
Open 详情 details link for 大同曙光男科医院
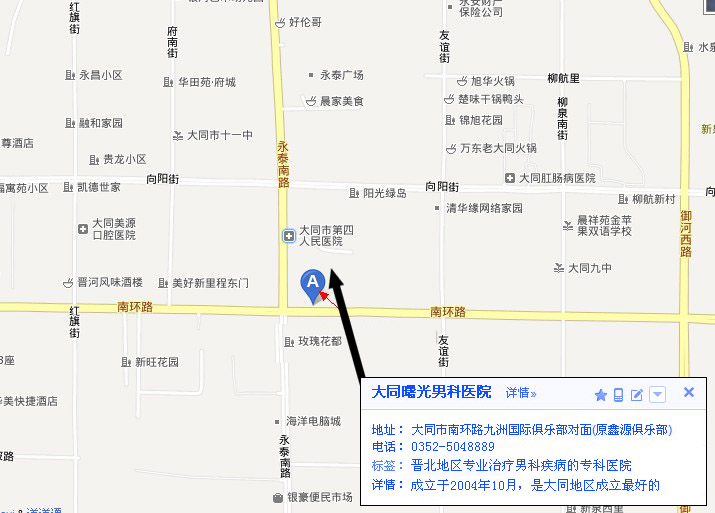coord(520,393)
